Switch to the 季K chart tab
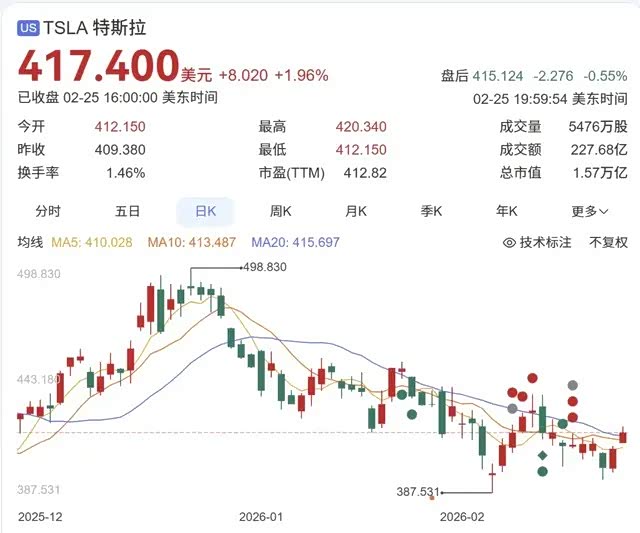This screenshot has width=640, height=533. tap(432, 211)
